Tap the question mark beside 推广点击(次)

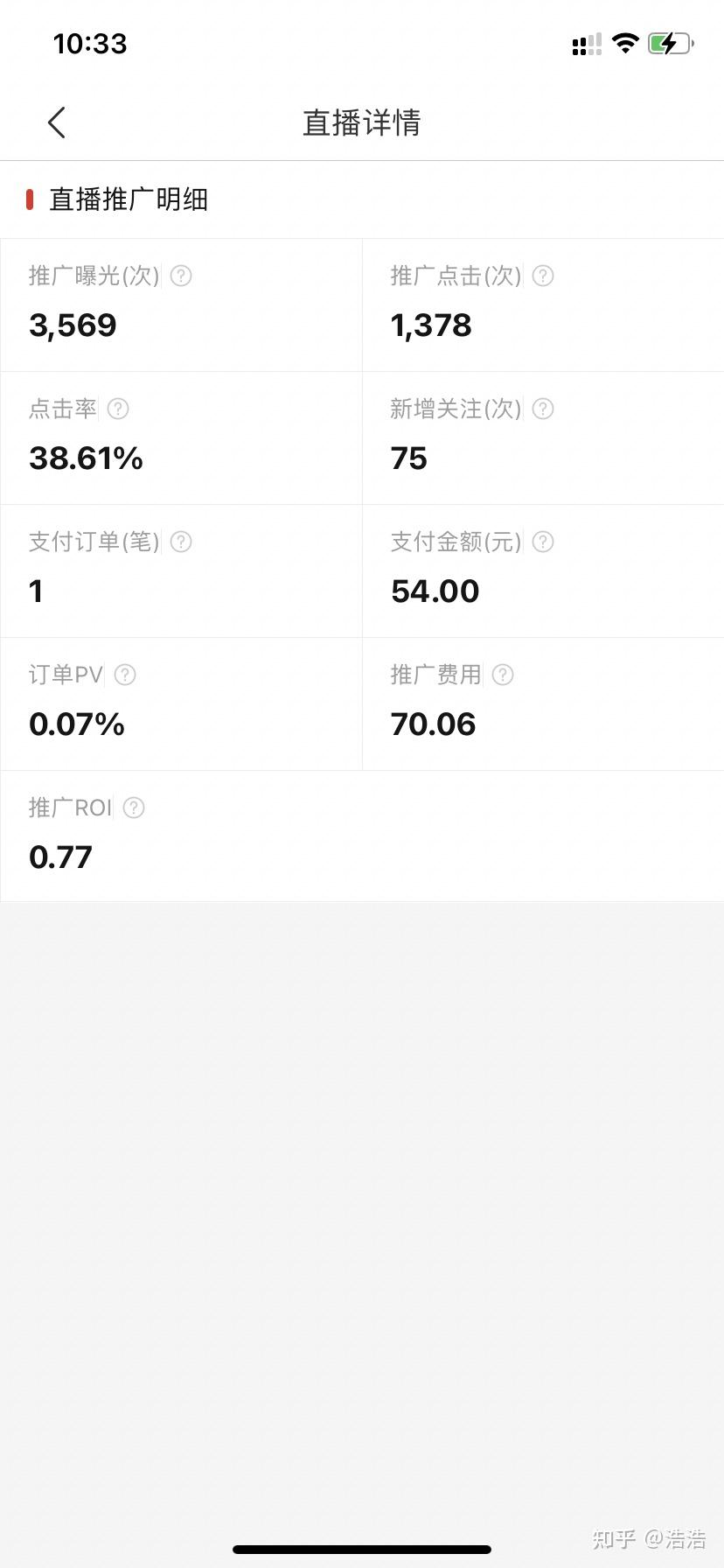tap(543, 276)
